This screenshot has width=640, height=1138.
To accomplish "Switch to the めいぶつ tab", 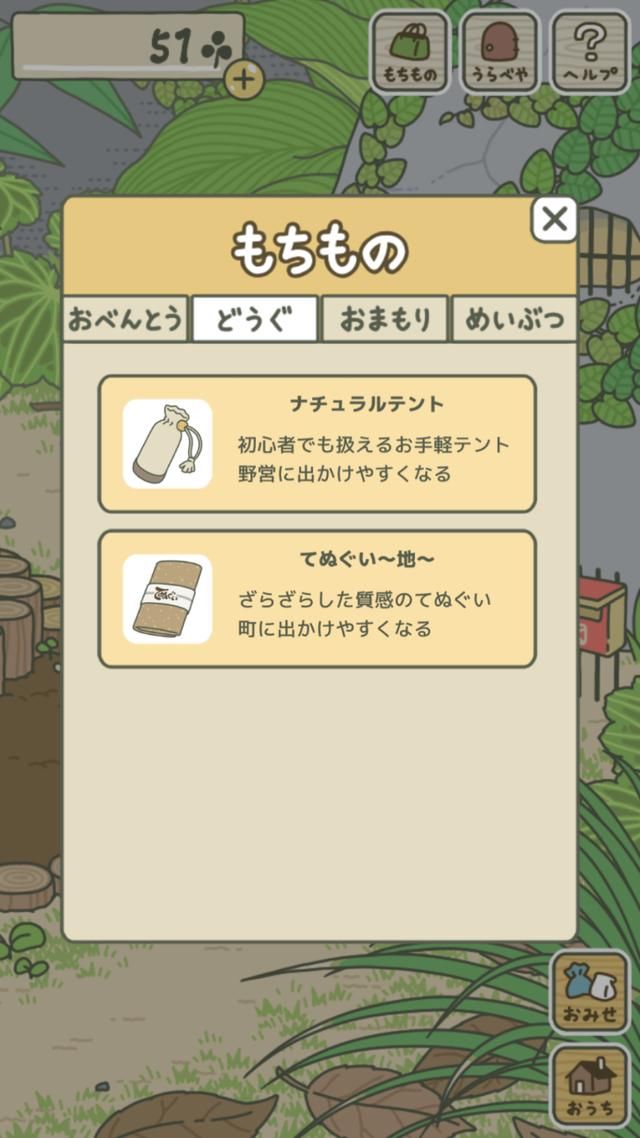I will pos(514,319).
